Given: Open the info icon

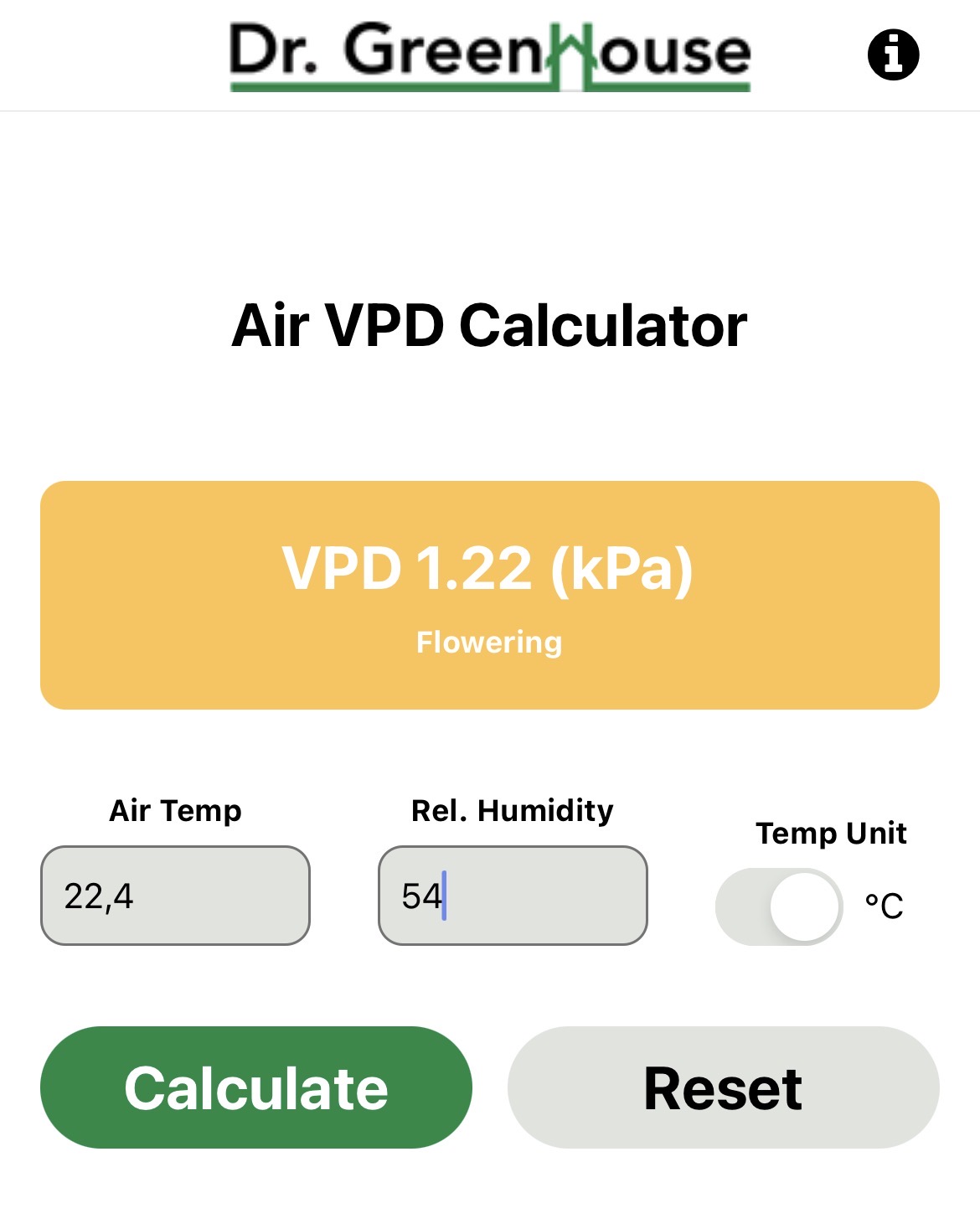Looking at the screenshot, I should click(x=893, y=55).
